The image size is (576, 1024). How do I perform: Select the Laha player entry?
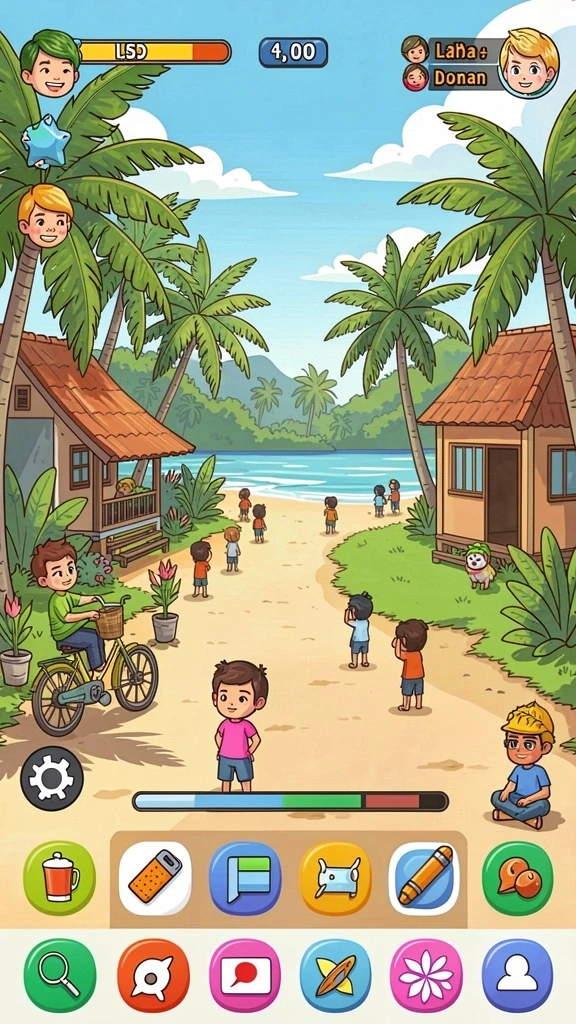coord(452,50)
